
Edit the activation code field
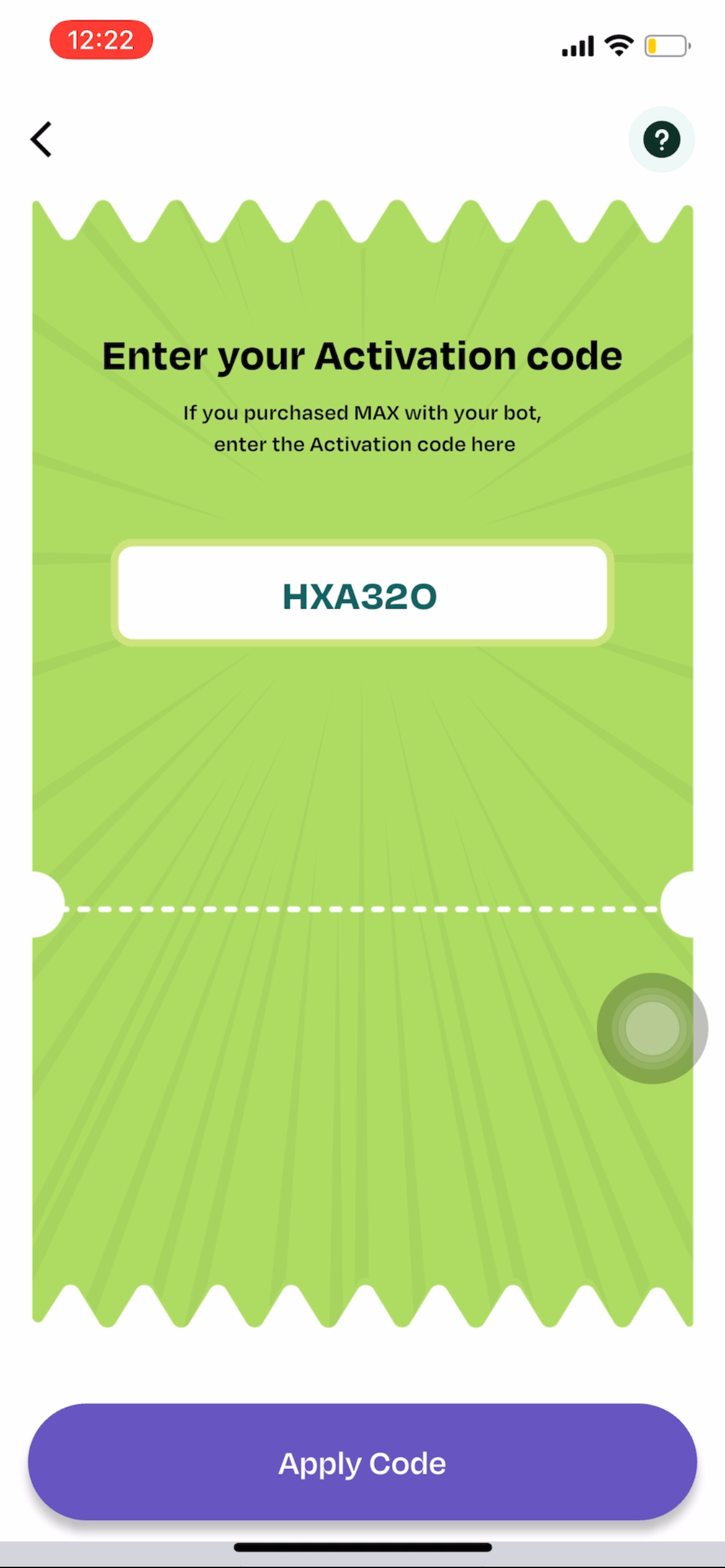click(x=362, y=594)
